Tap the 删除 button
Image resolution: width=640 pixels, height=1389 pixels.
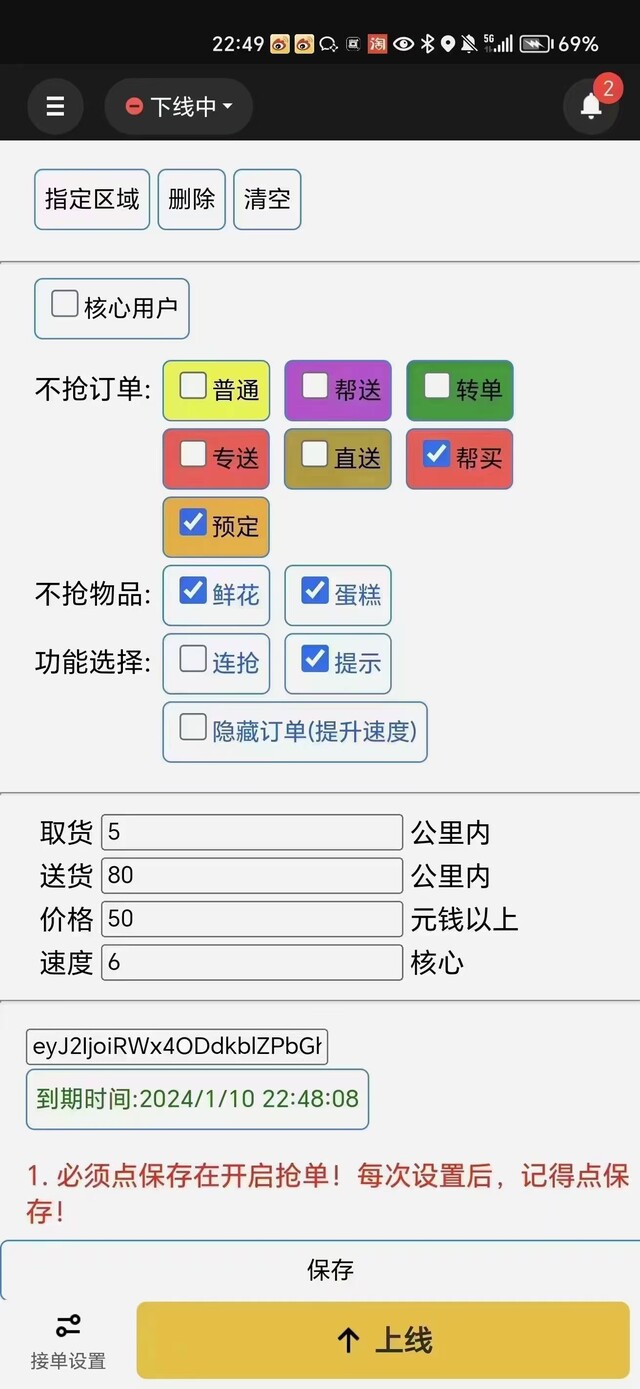click(192, 199)
